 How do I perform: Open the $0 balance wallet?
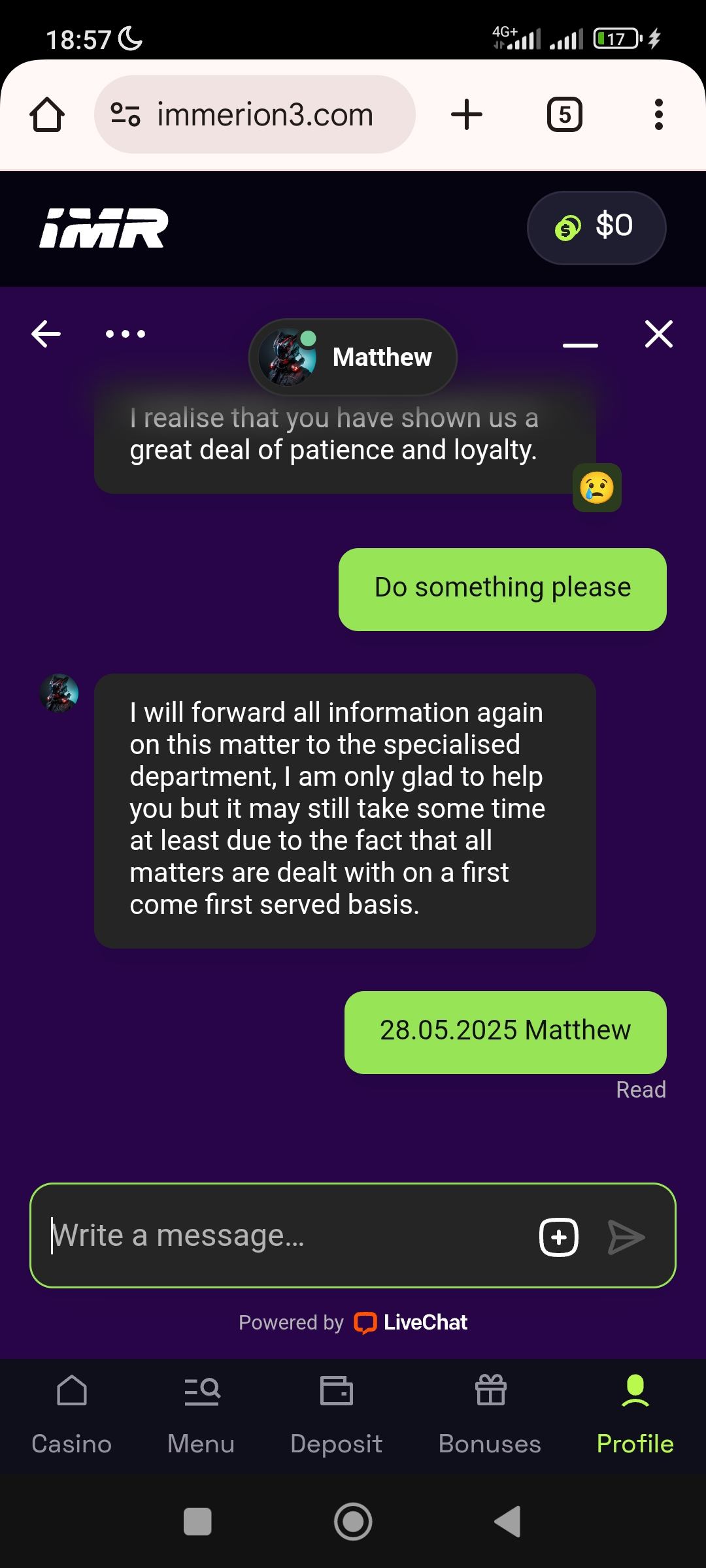tap(596, 227)
